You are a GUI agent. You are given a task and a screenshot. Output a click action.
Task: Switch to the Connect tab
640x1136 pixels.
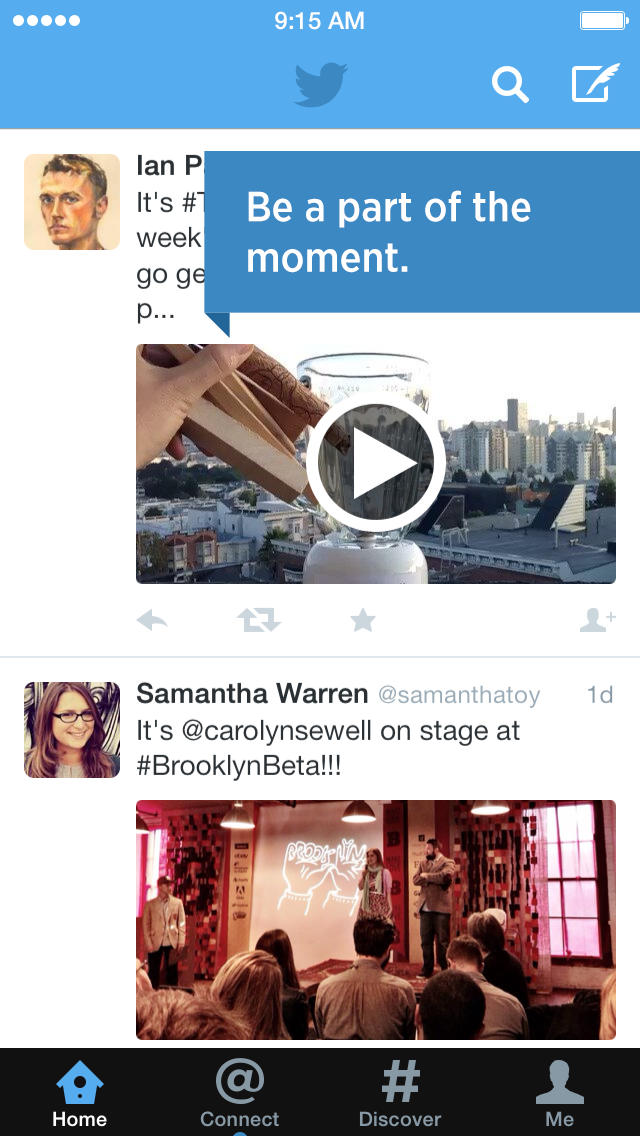click(240, 1092)
